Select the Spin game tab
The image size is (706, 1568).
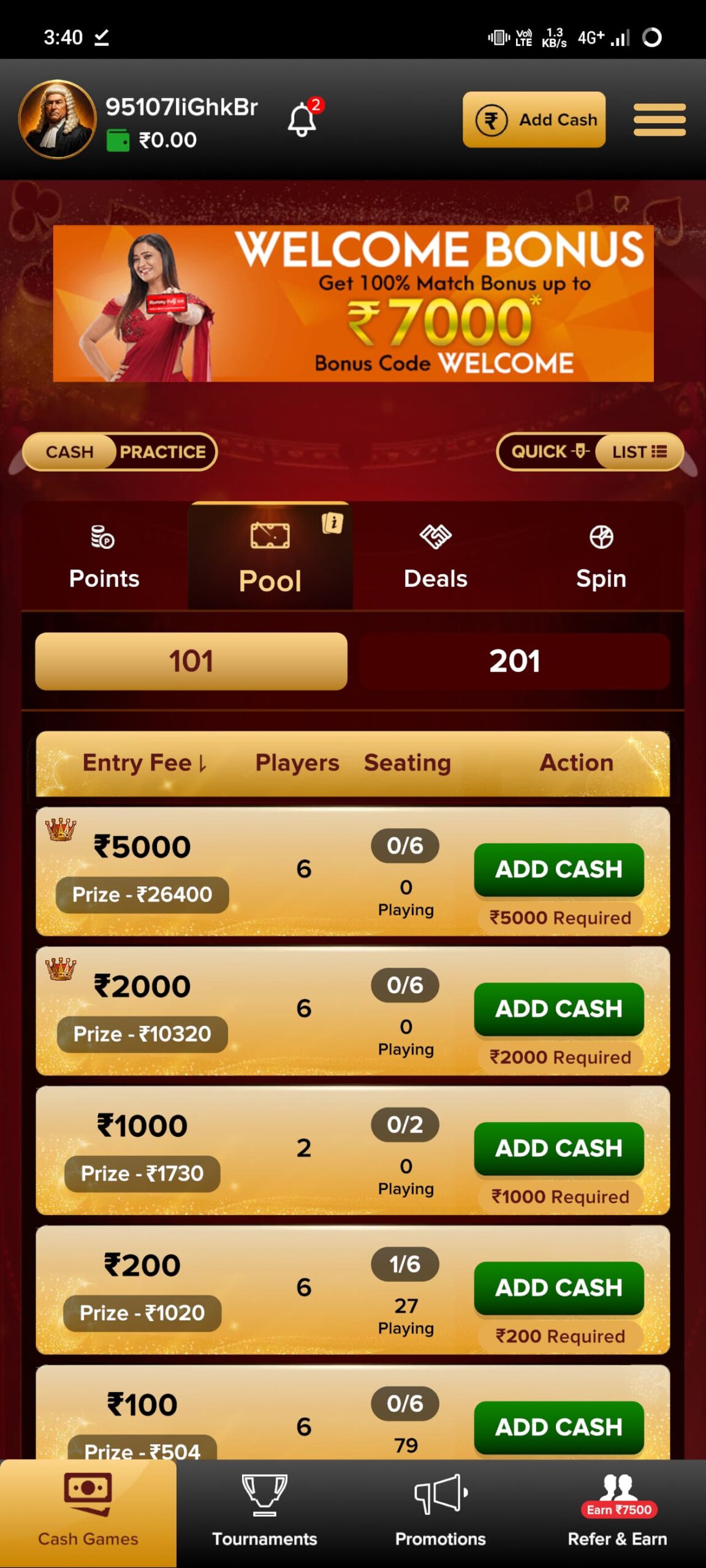click(x=601, y=556)
